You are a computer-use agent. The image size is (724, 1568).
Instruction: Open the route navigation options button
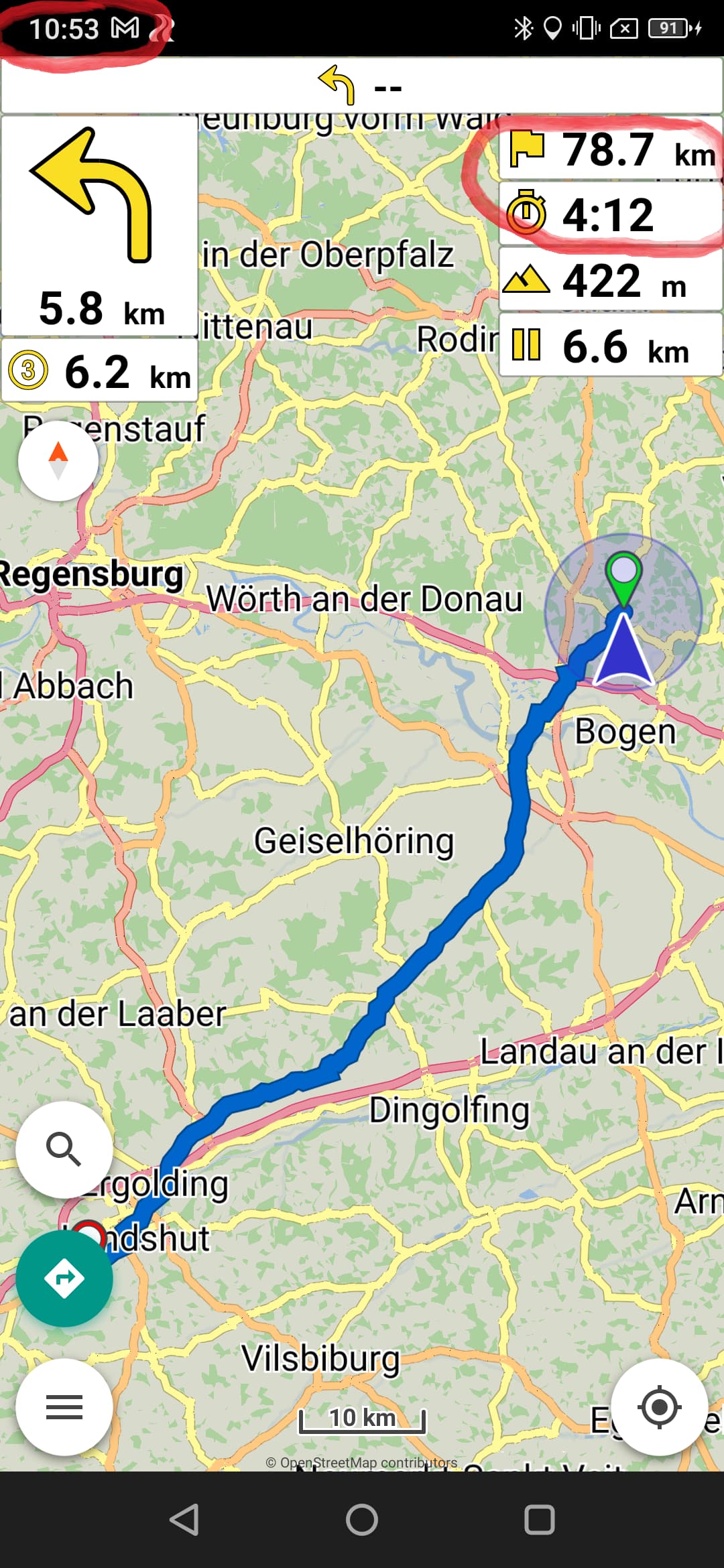click(x=64, y=1279)
